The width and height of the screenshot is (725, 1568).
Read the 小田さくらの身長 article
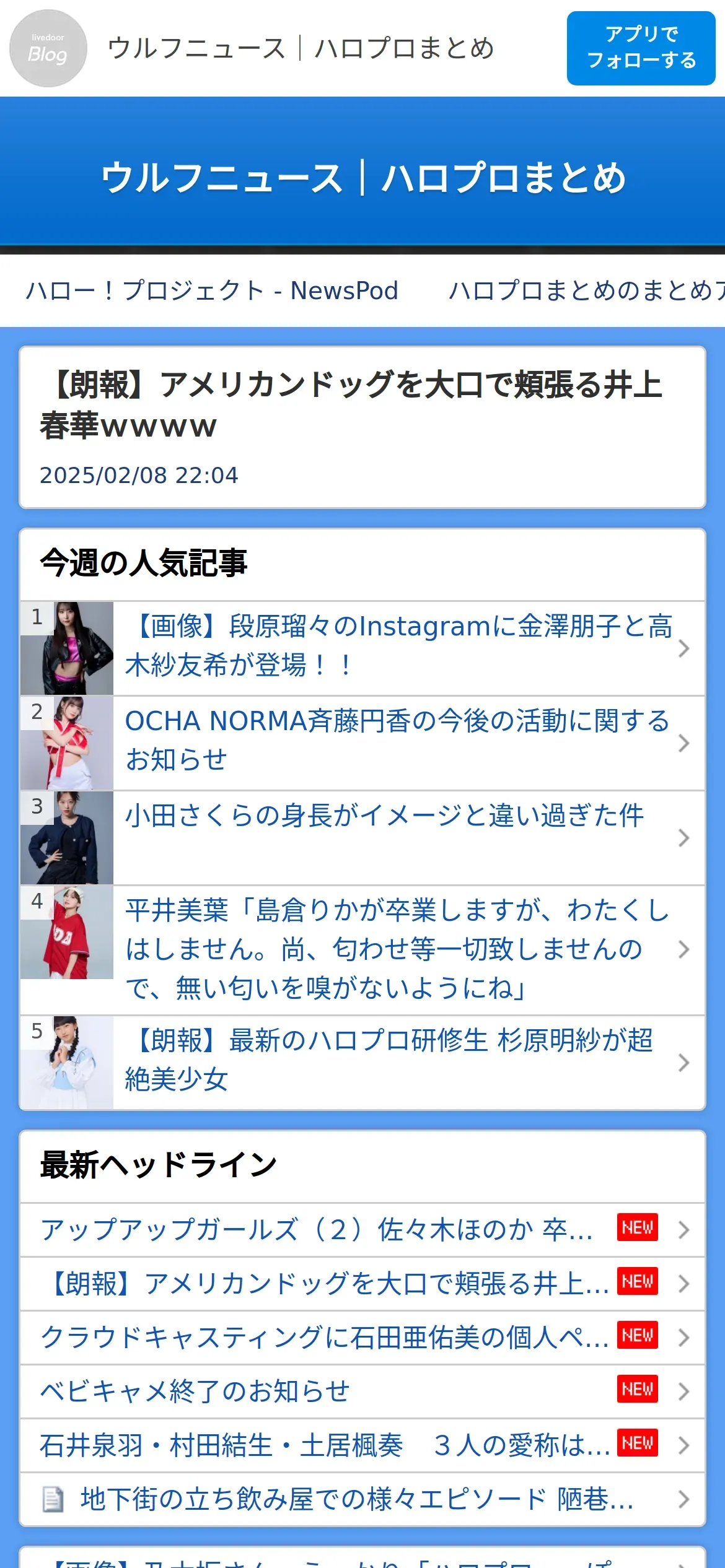362,837
